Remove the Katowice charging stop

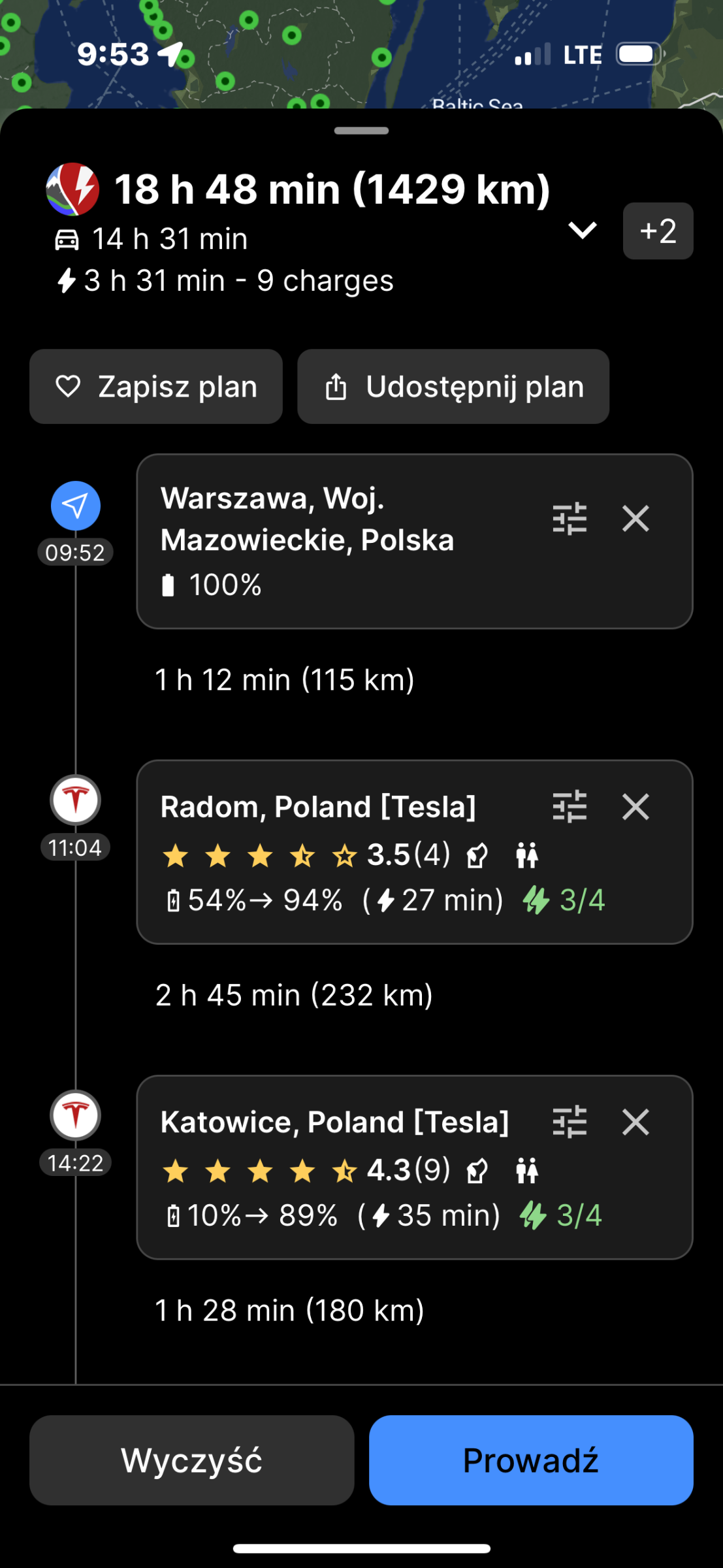tap(635, 1122)
